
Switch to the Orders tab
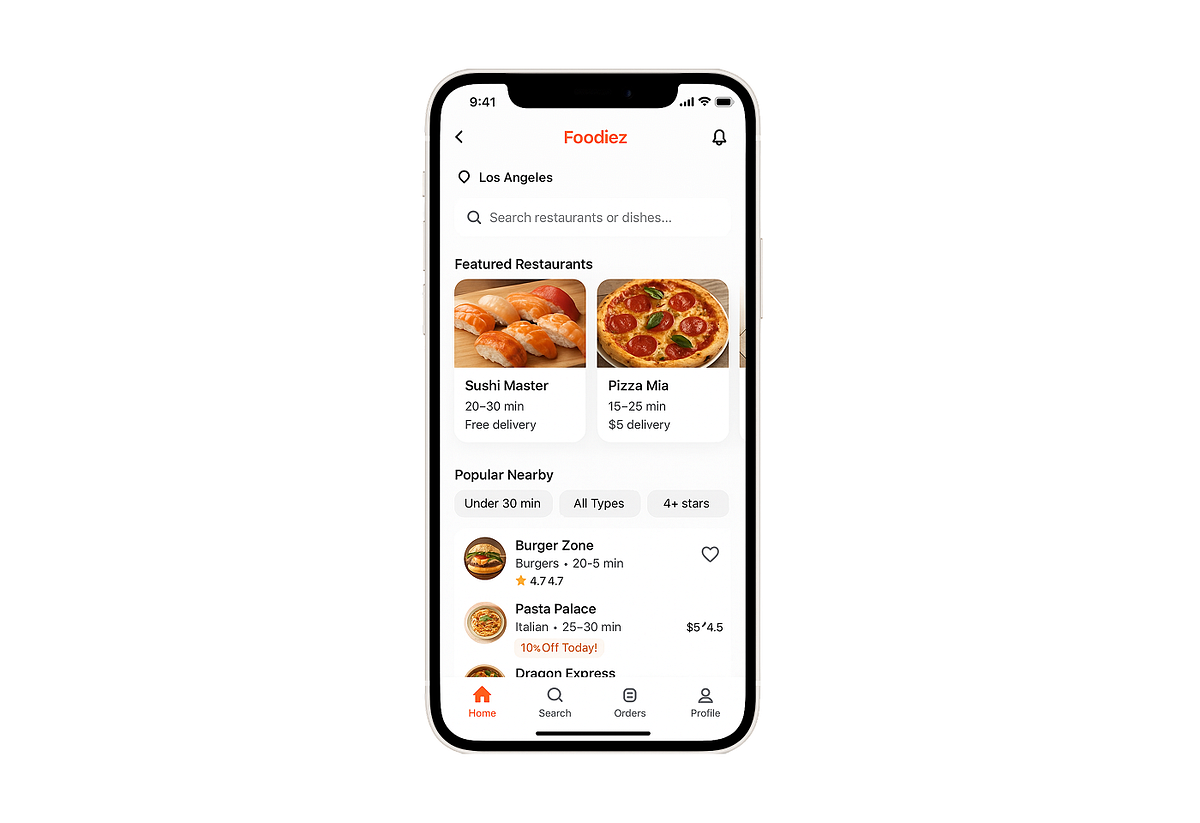coord(630,702)
